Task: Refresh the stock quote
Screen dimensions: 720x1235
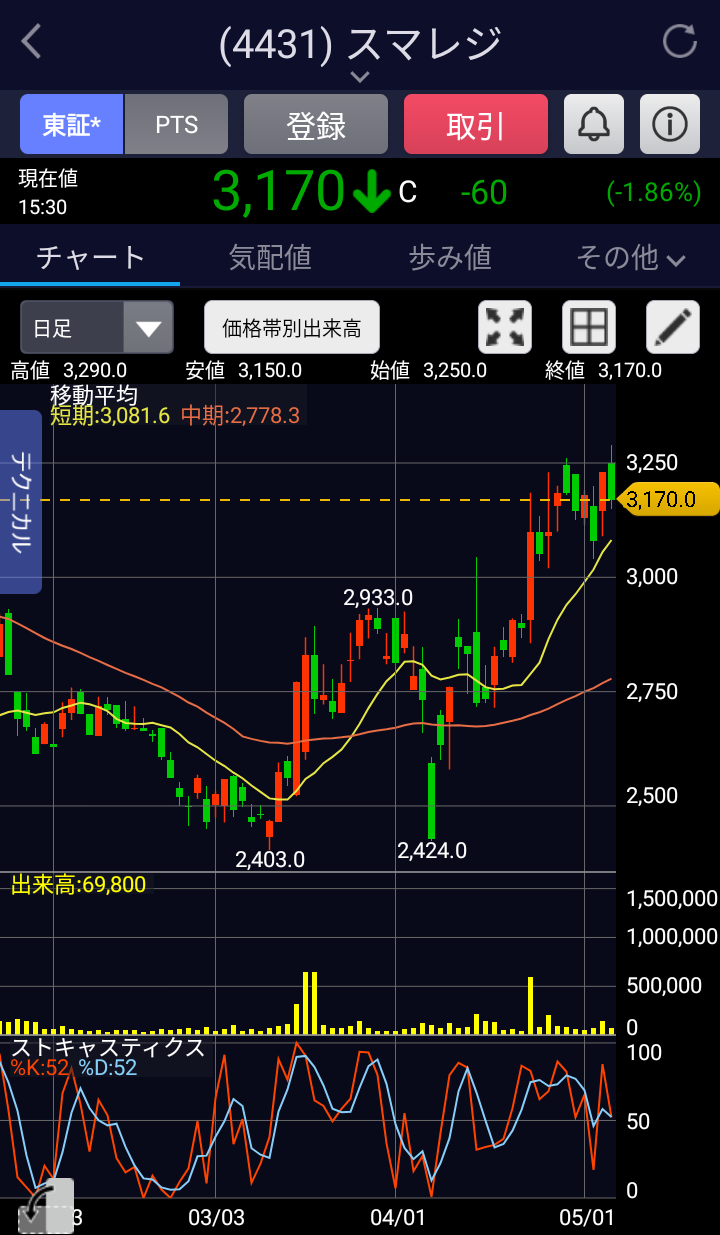Action: tap(680, 42)
